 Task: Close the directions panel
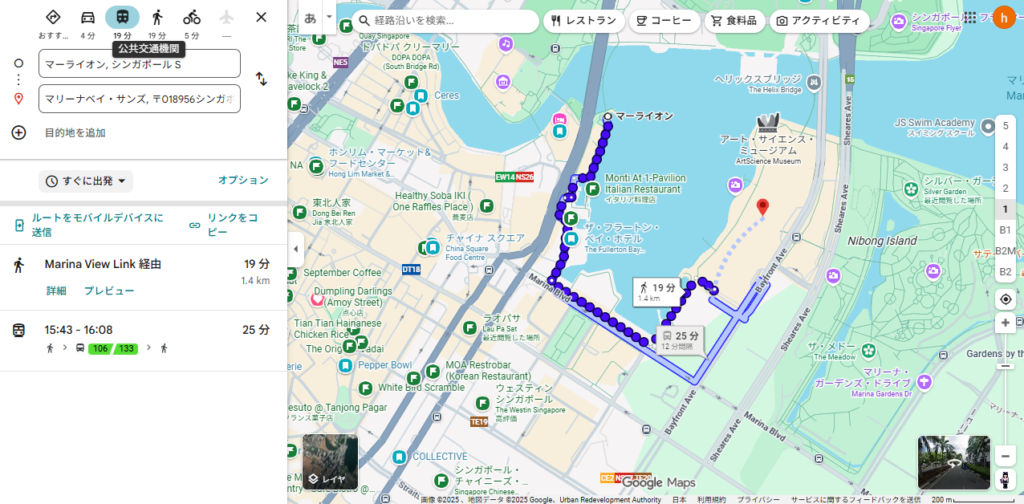[x=261, y=17]
